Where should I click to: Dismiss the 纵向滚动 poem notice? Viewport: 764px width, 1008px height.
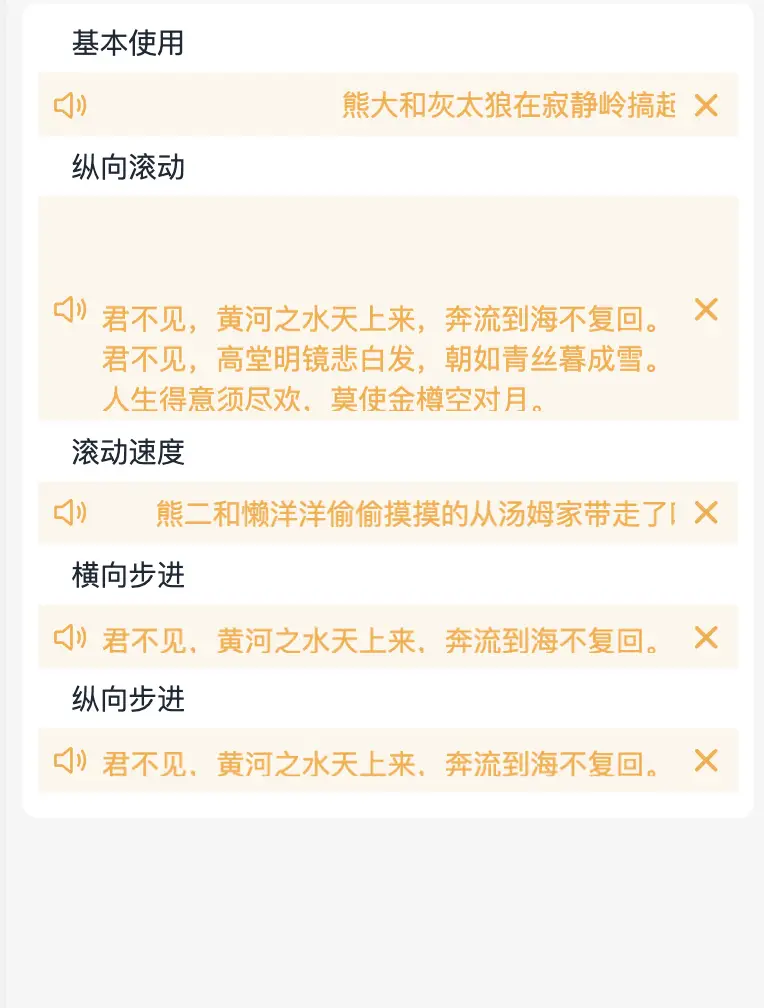[706, 309]
